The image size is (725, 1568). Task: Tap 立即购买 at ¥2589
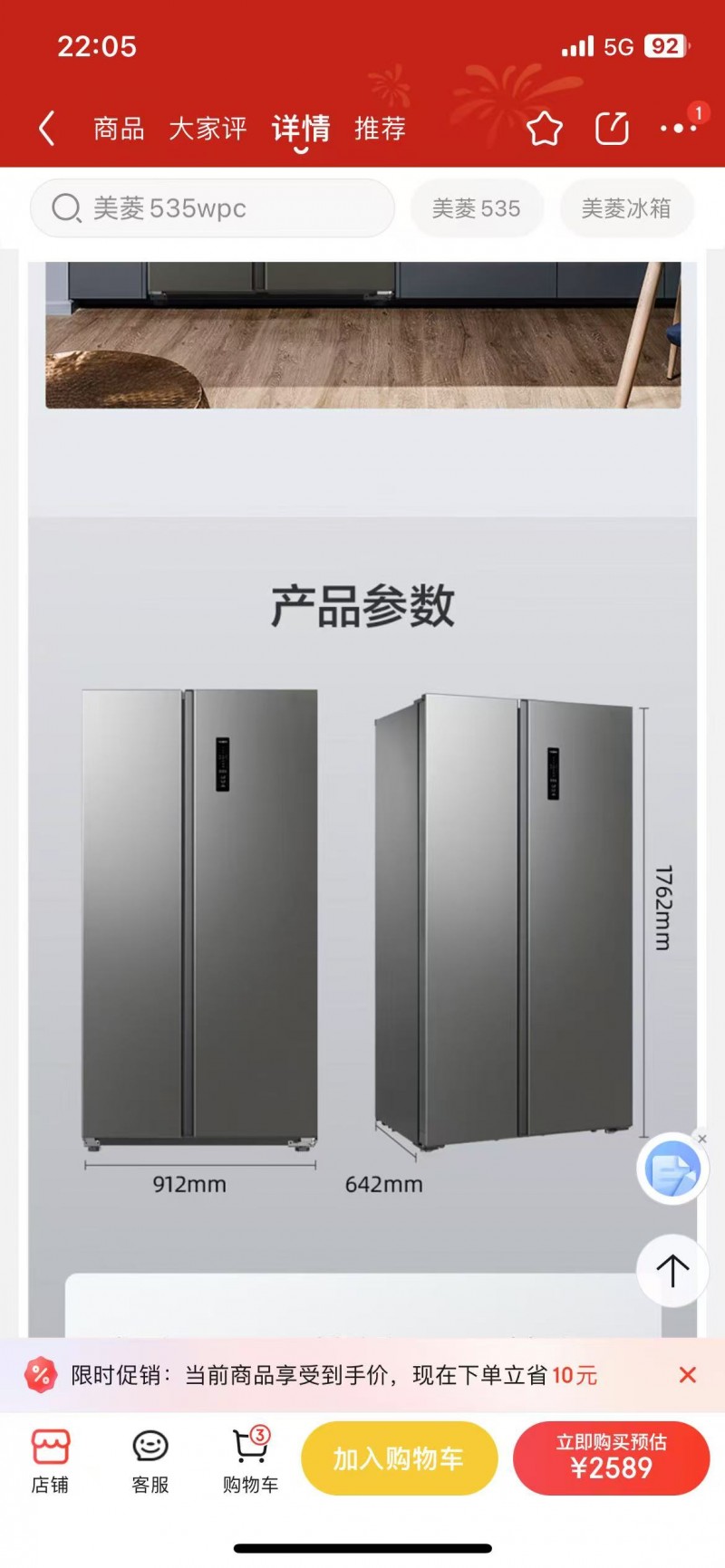611,1458
